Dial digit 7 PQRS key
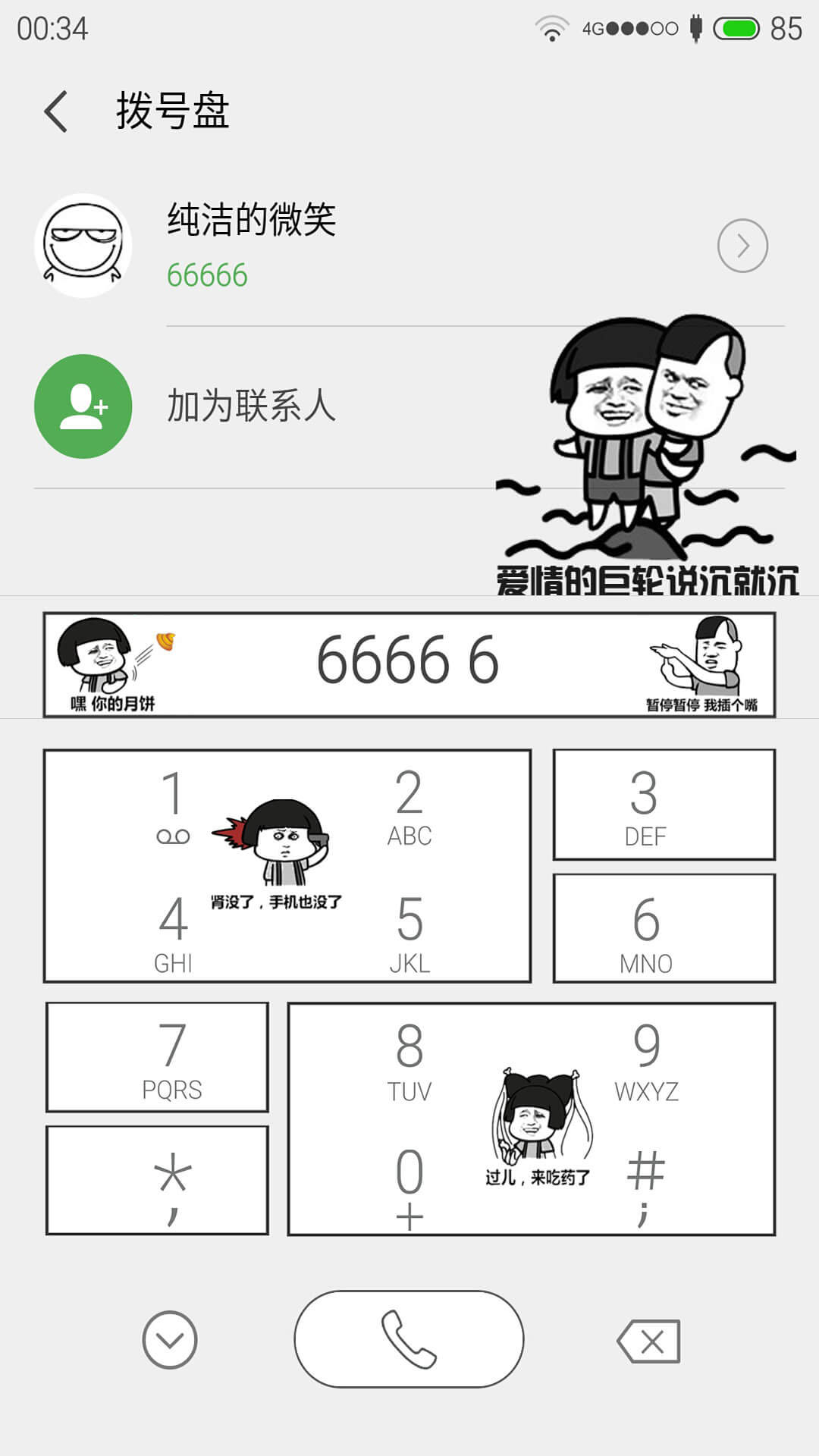819x1456 pixels. (157, 1058)
